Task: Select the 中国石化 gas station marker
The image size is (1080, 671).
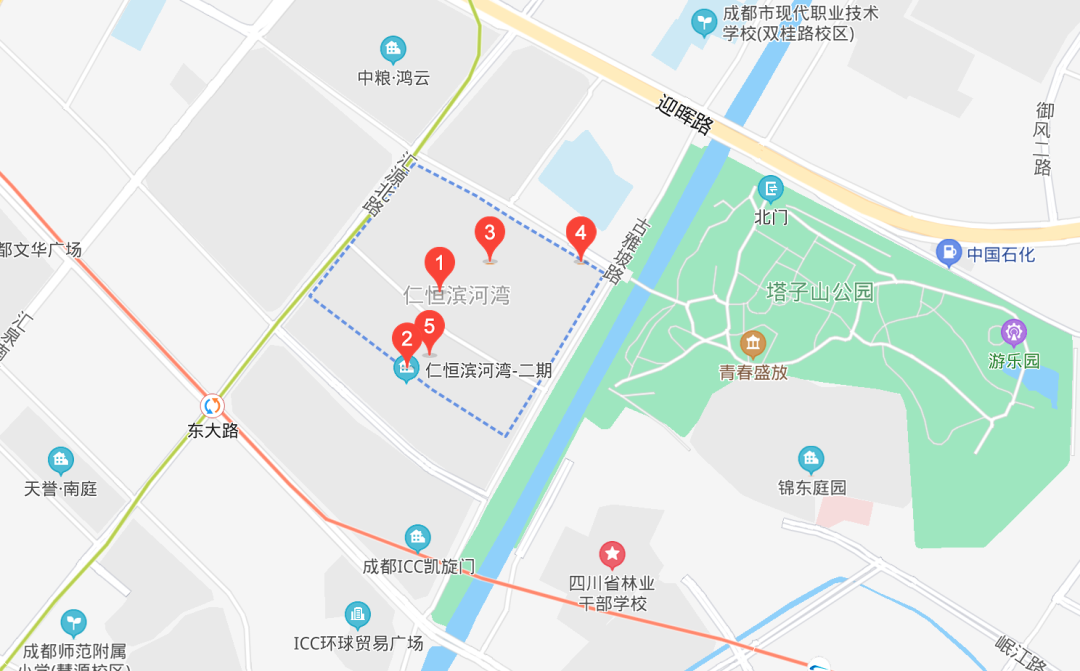Action: pyautogui.click(x=948, y=253)
